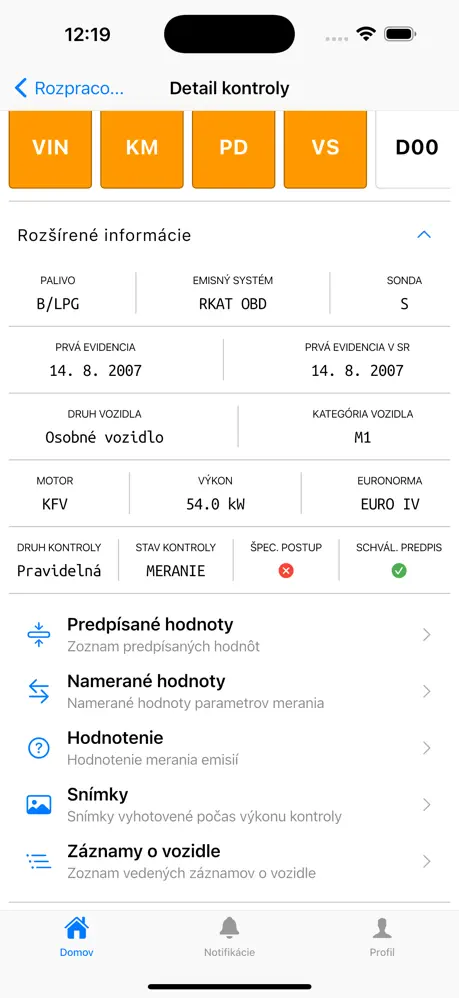Tap the orange VIN tile
The image size is (459, 998).
pyautogui.click(x=50, y=149)
